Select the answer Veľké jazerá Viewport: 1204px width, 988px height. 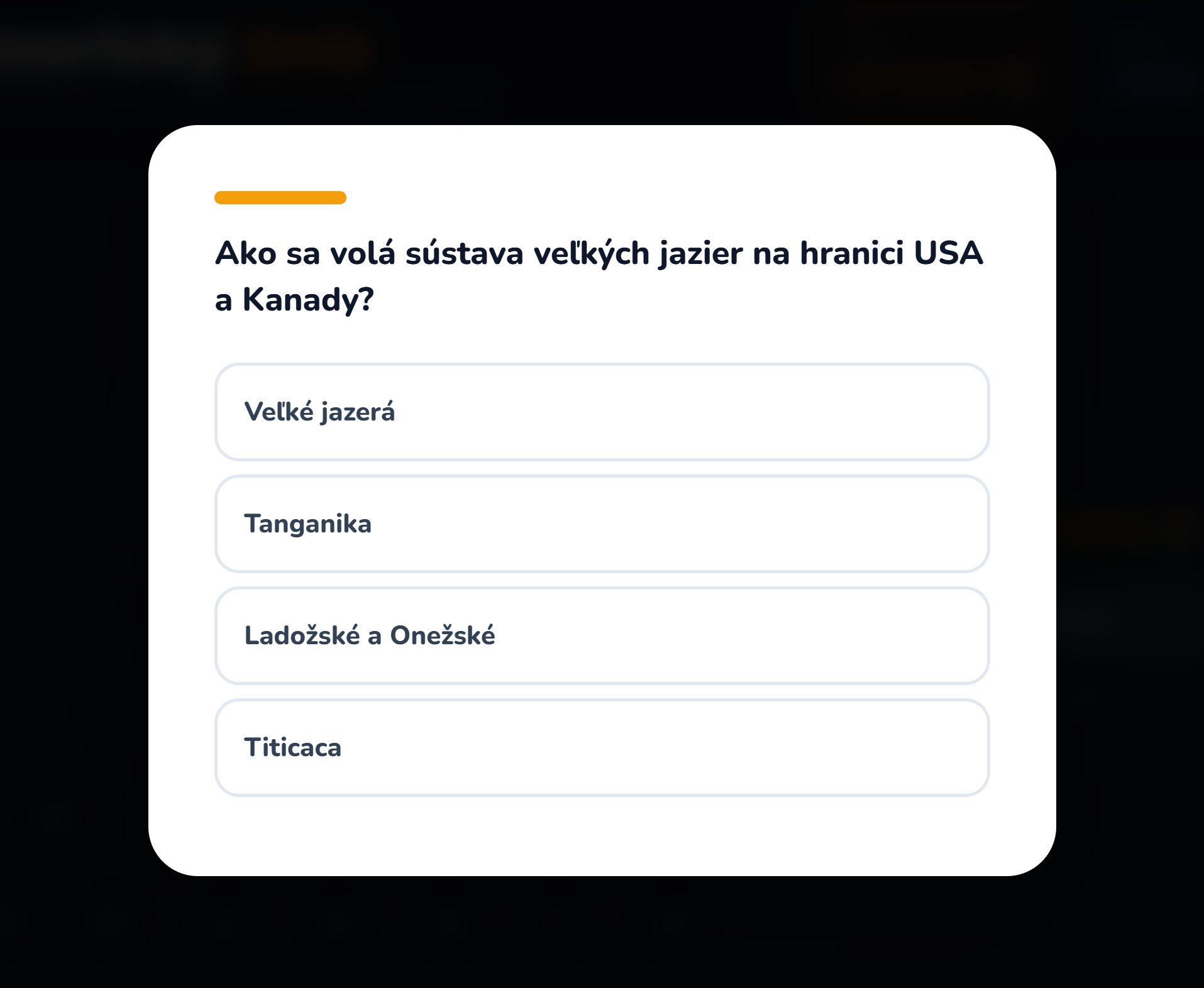(x=602, y=412)
